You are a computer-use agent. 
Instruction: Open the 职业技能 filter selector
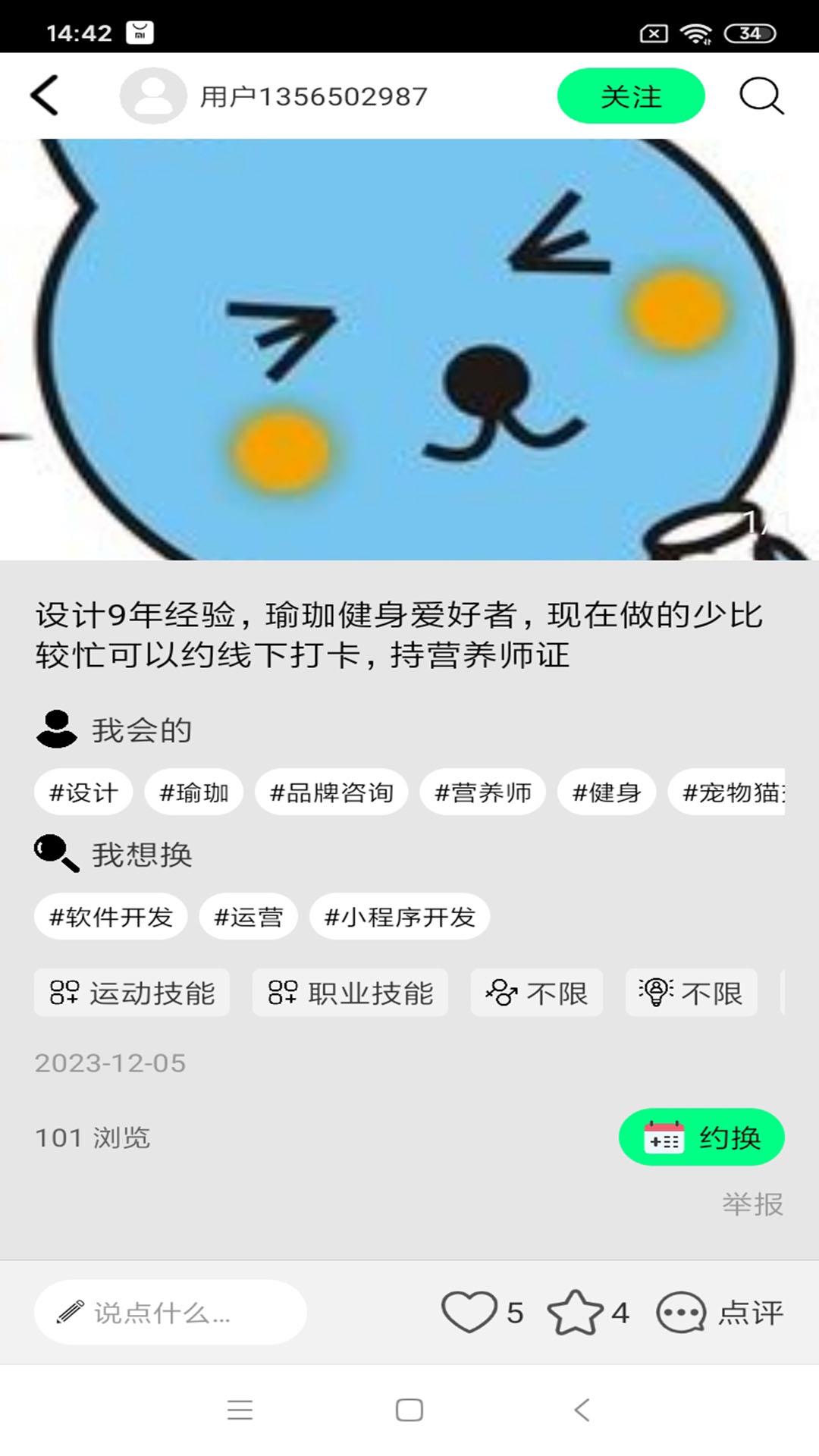tap(349, 992)
